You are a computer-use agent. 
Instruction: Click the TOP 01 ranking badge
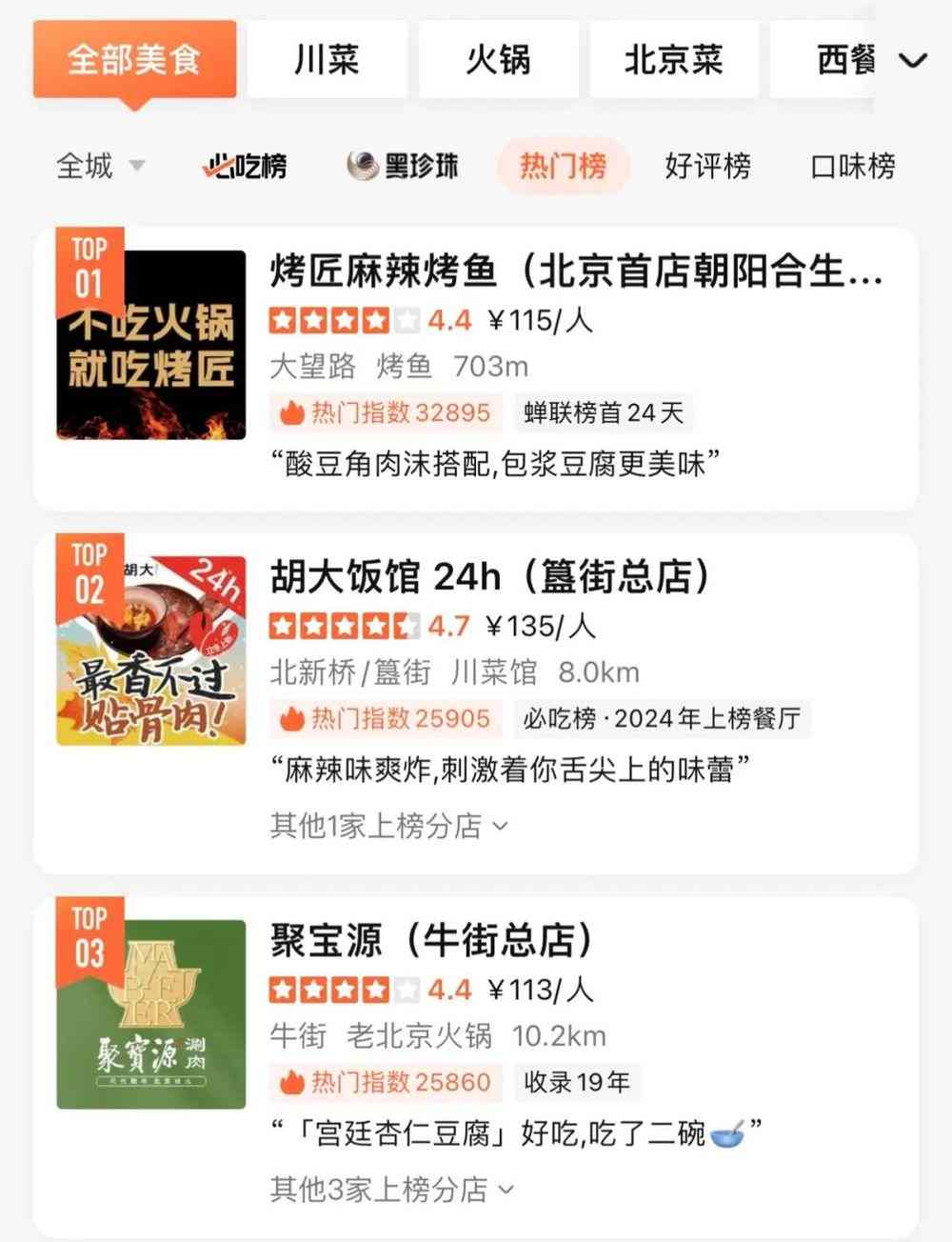[89, 257]
